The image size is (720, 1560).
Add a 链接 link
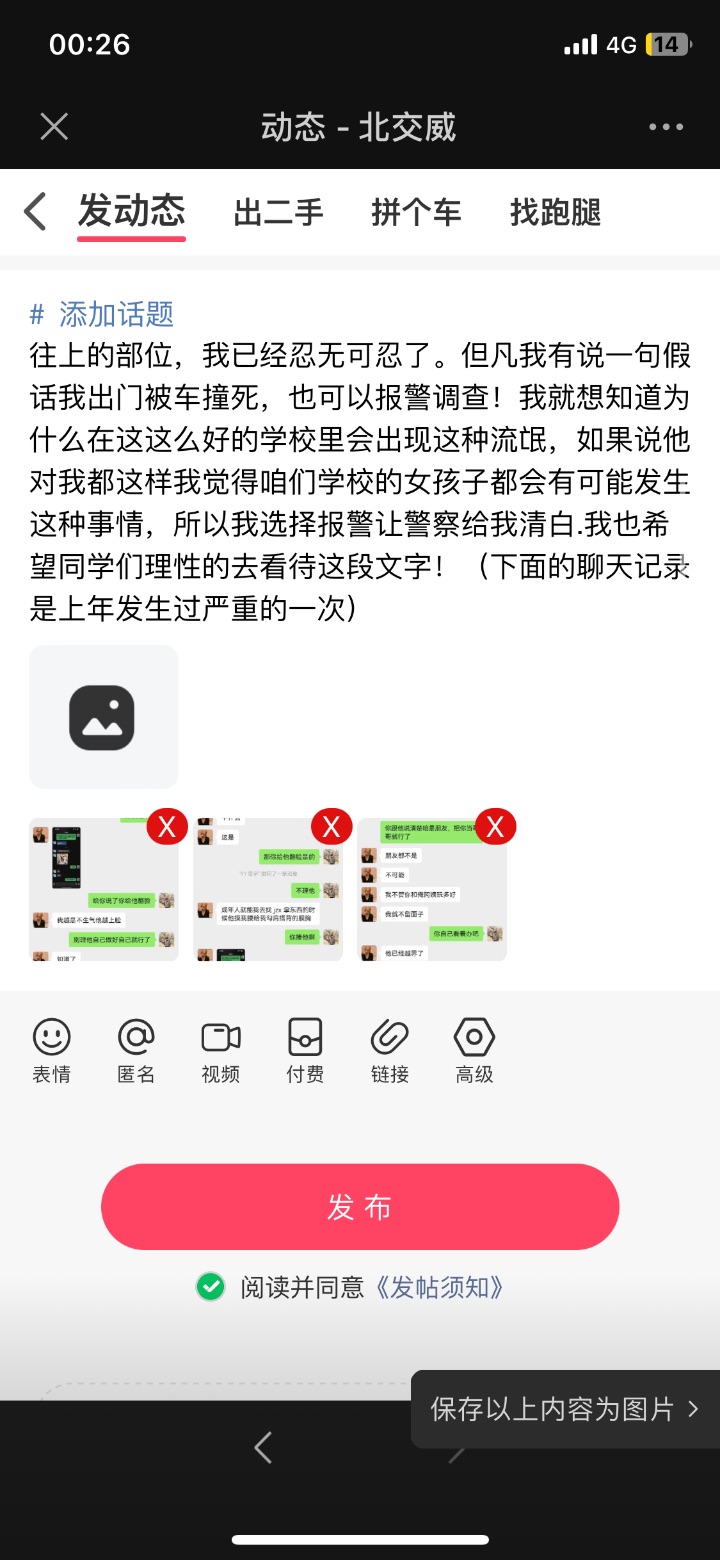click(389, 1051)
